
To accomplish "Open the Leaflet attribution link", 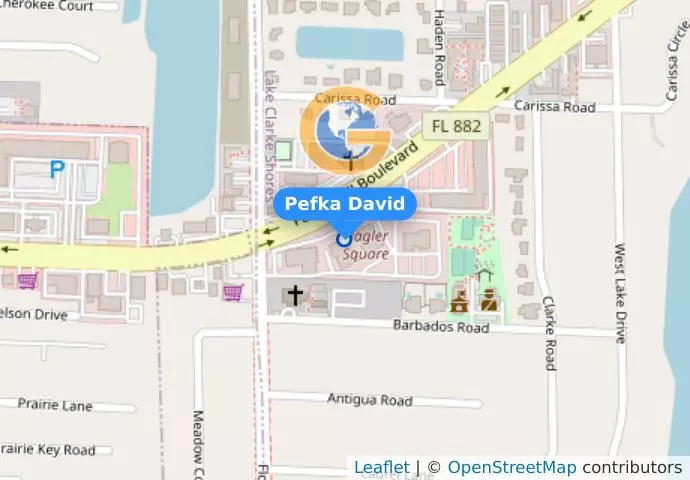I will point(381,467).
